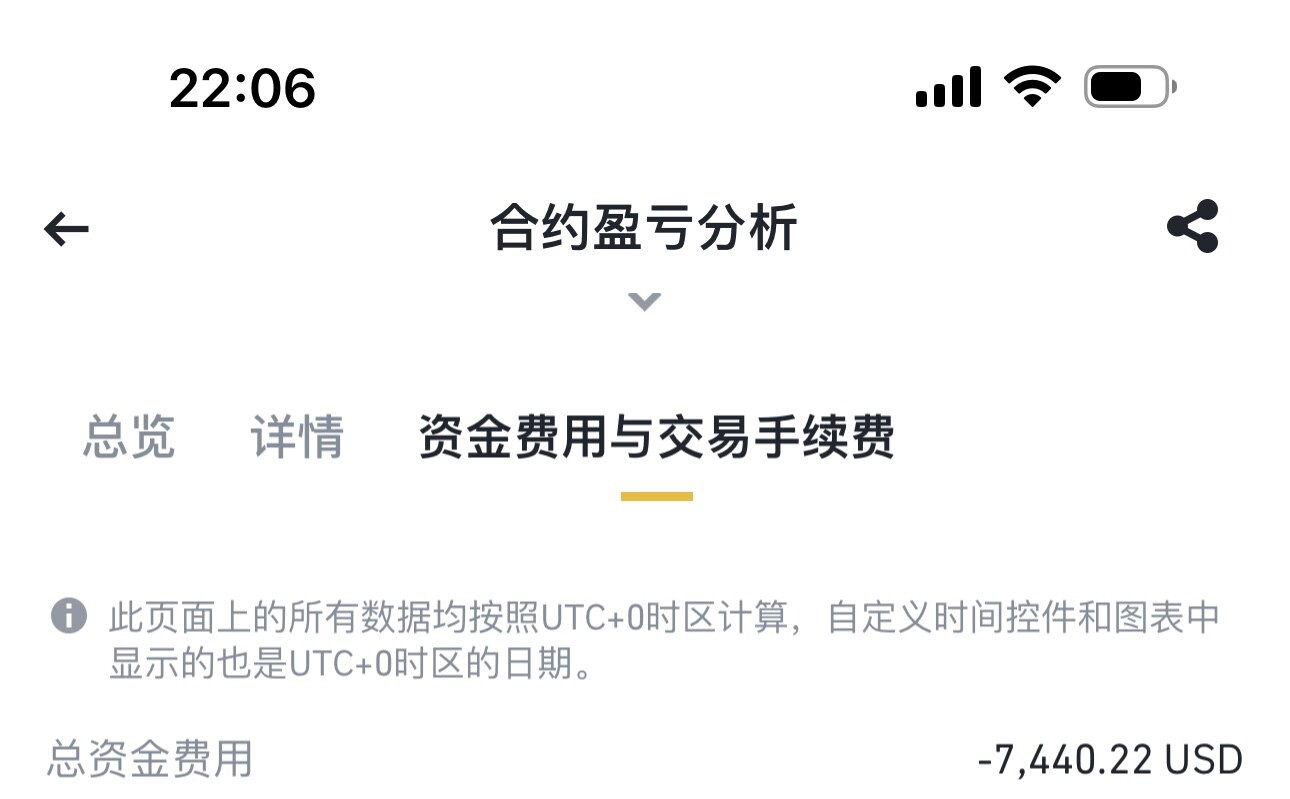
Task: Select the 资金费用与交易手续费 tab
Action: click(x=656, y=437)
